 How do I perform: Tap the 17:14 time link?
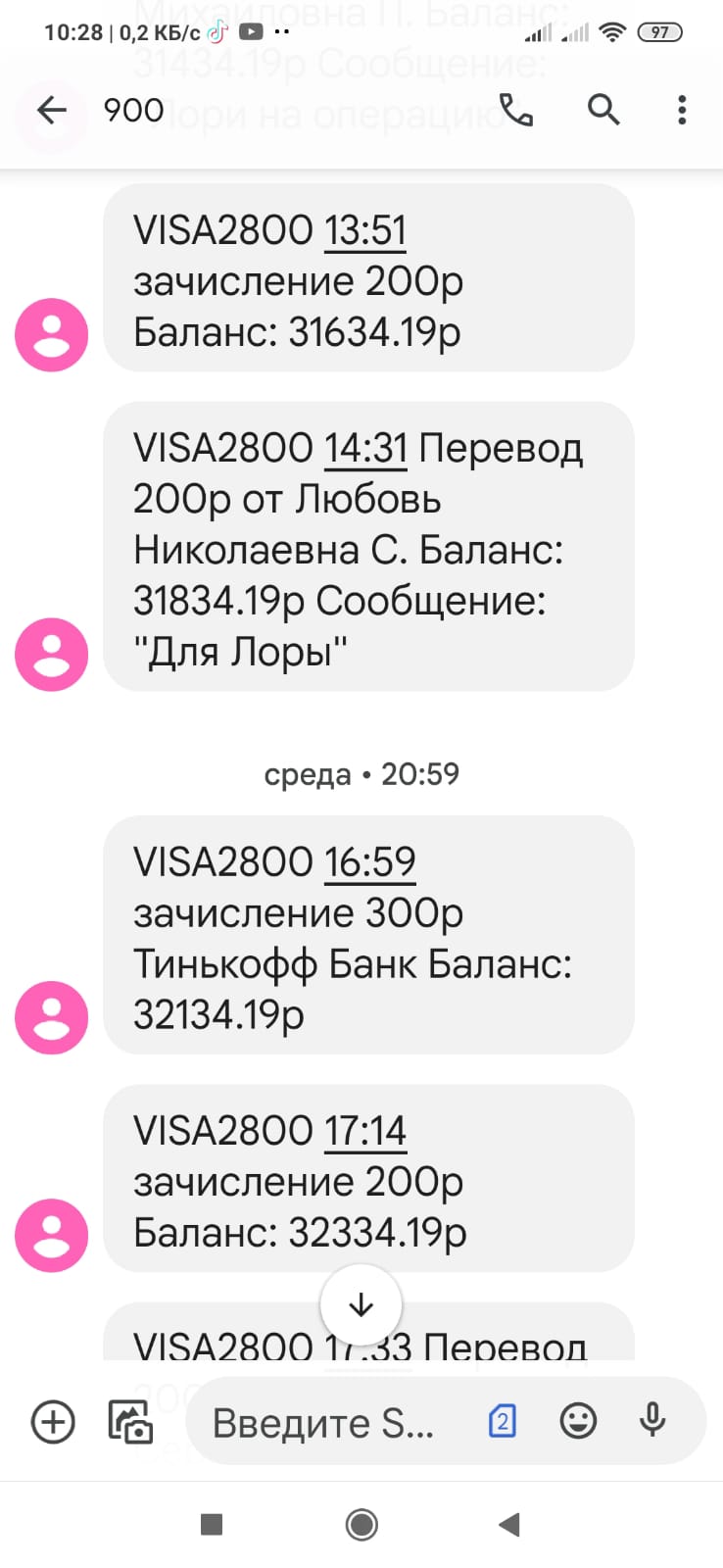(364, 1131)
